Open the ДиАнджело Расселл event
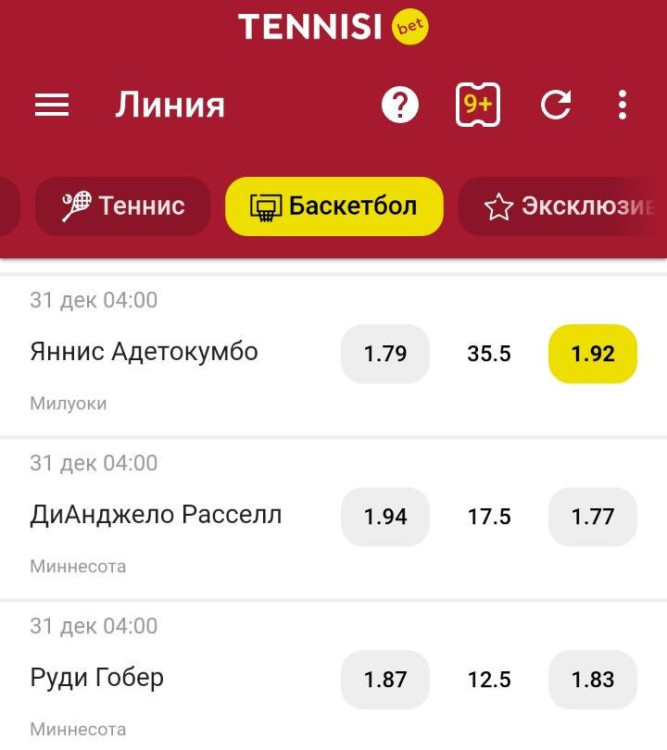The width and height of the screenshot is (667, 750). (156, 515)
